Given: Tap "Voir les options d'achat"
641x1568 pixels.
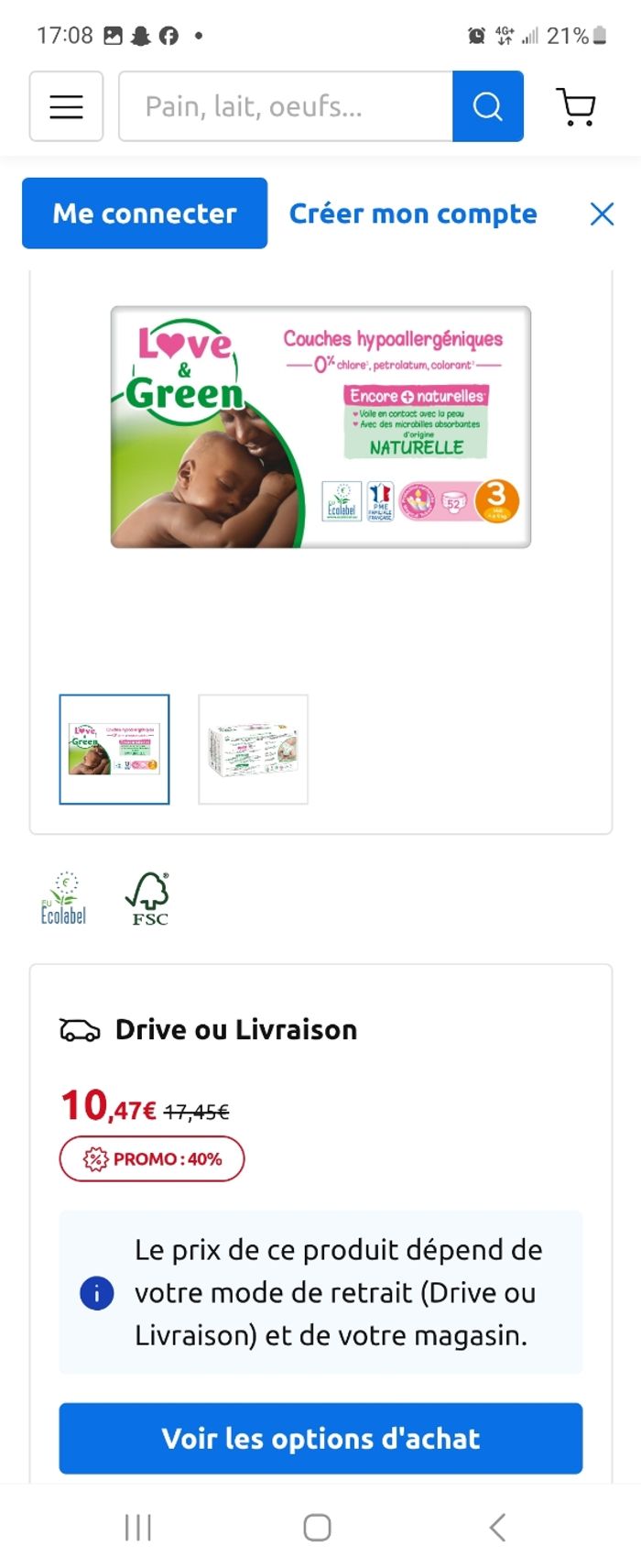Looking at the screenshot, I should coord(320,1438).
